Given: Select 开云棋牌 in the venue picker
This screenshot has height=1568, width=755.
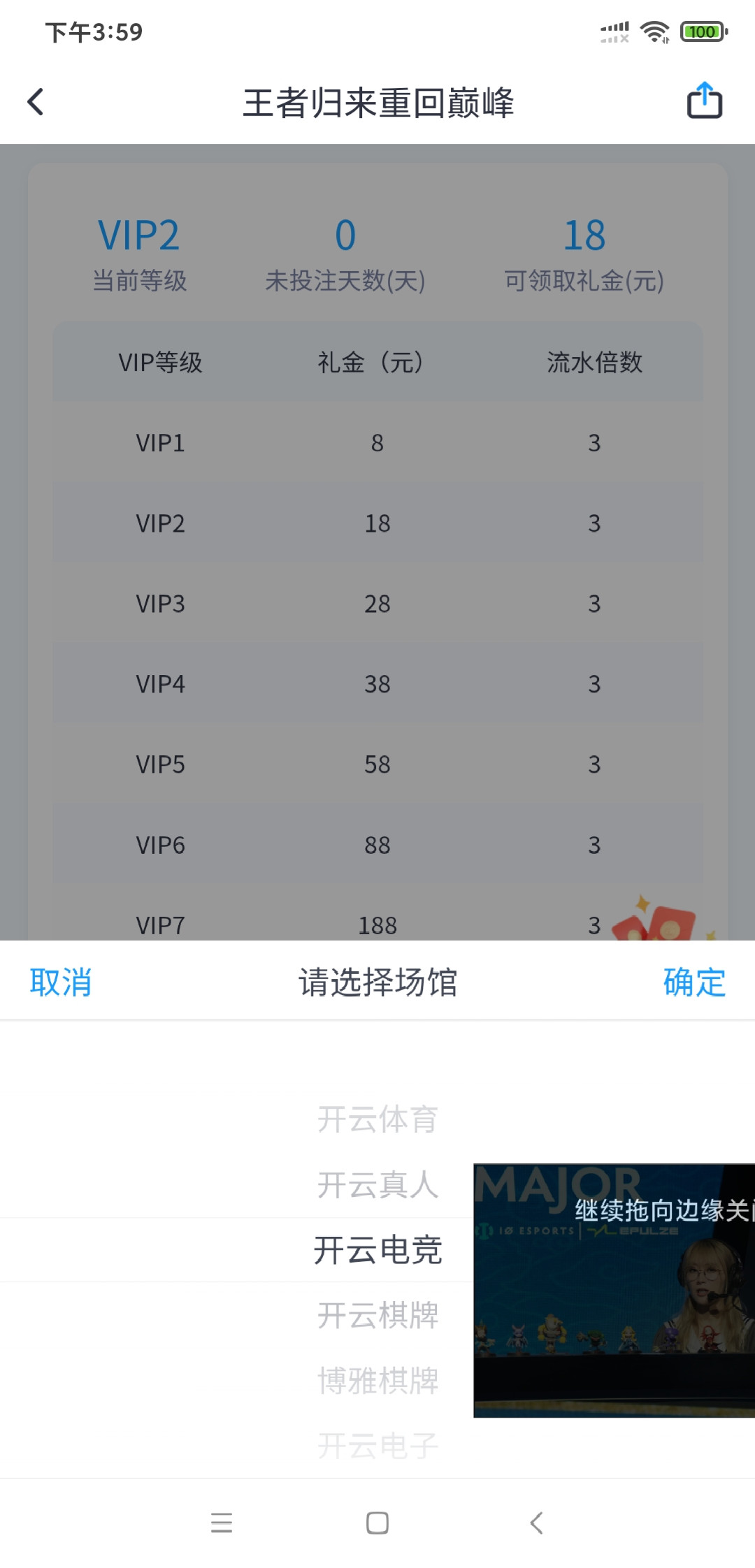Looking at the screenshot, I should pyautogui.click(x=377, y=1314).
